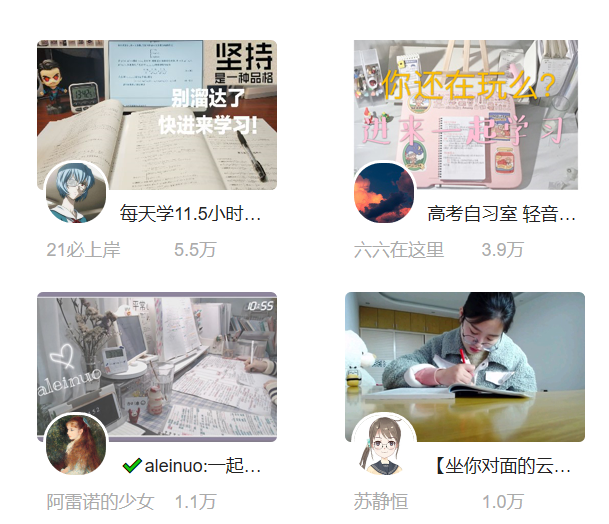The image size is (609, 524).
Task: View 六六在这里's profile avatar
Action: tap(385, 194)
